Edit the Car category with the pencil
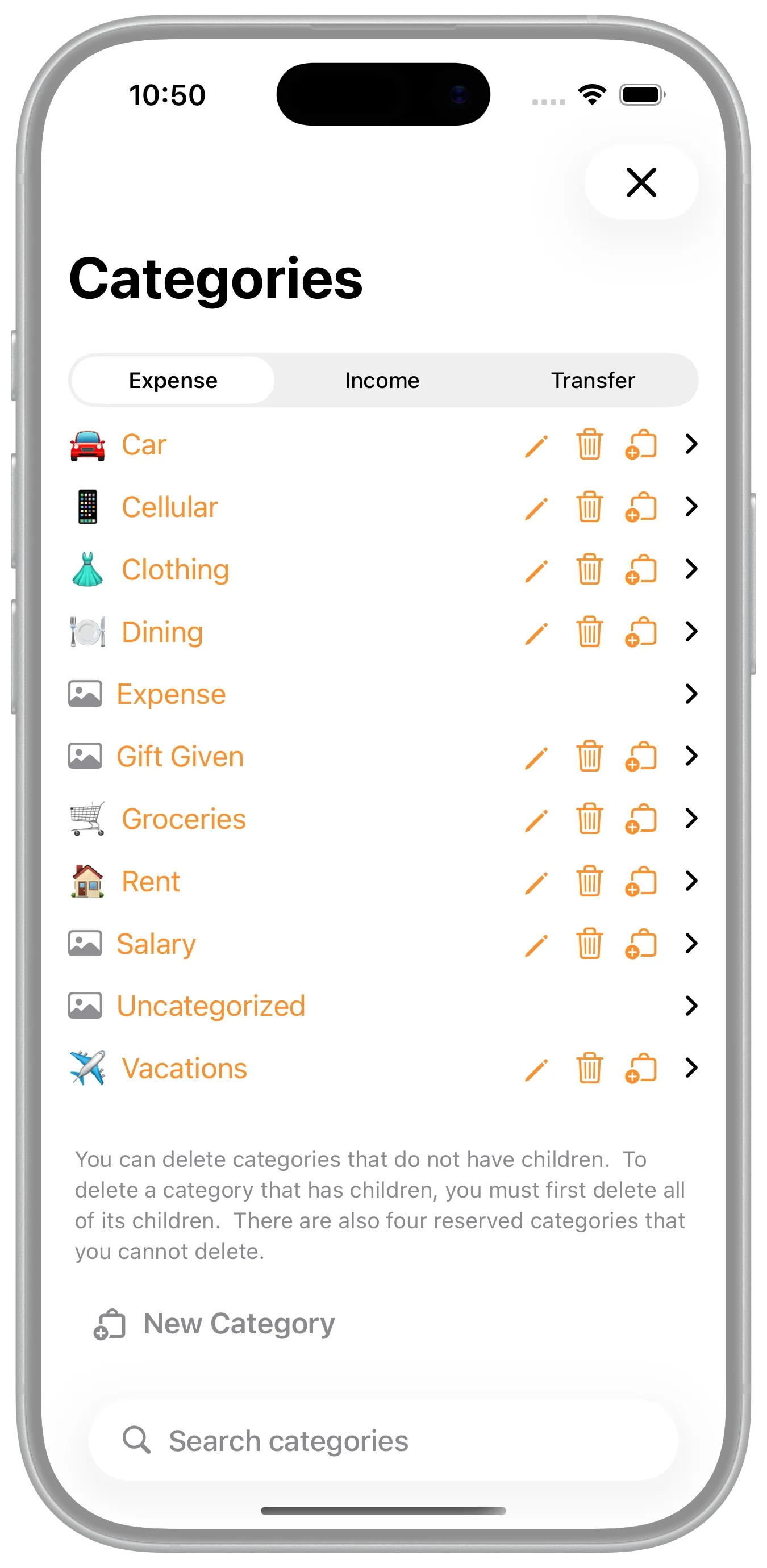Image resolution: width=767 pixels, height=1568 pixels. [x=536, y=445]
